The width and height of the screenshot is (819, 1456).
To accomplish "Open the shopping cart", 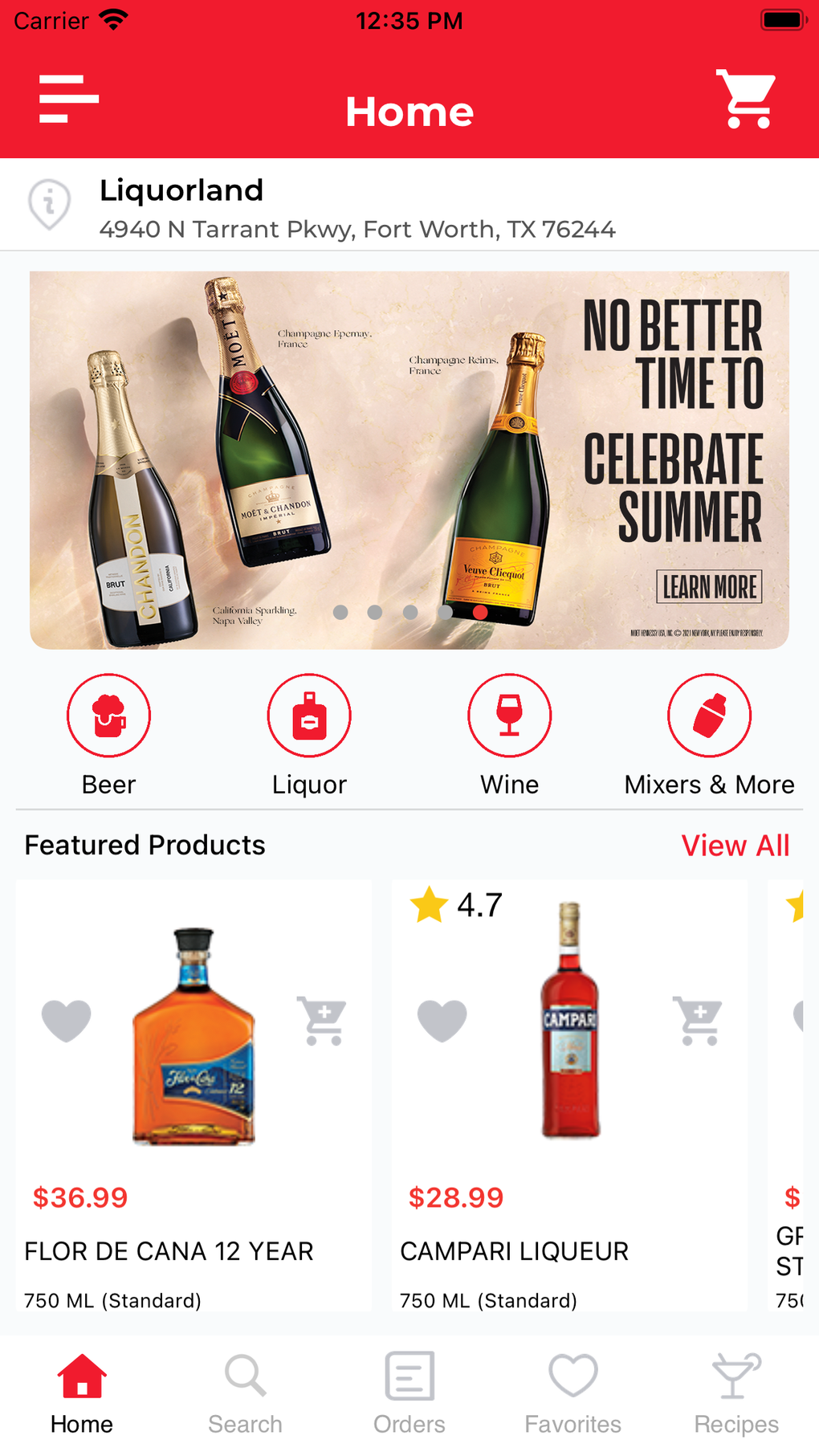I will click(746, 100).
